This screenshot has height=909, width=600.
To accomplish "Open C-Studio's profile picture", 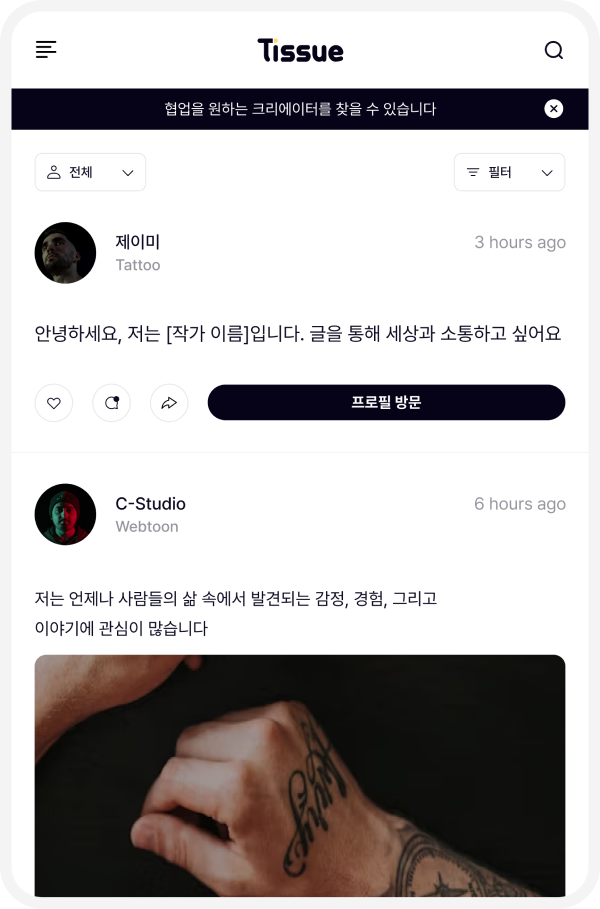I will click(x=65, y=514).
